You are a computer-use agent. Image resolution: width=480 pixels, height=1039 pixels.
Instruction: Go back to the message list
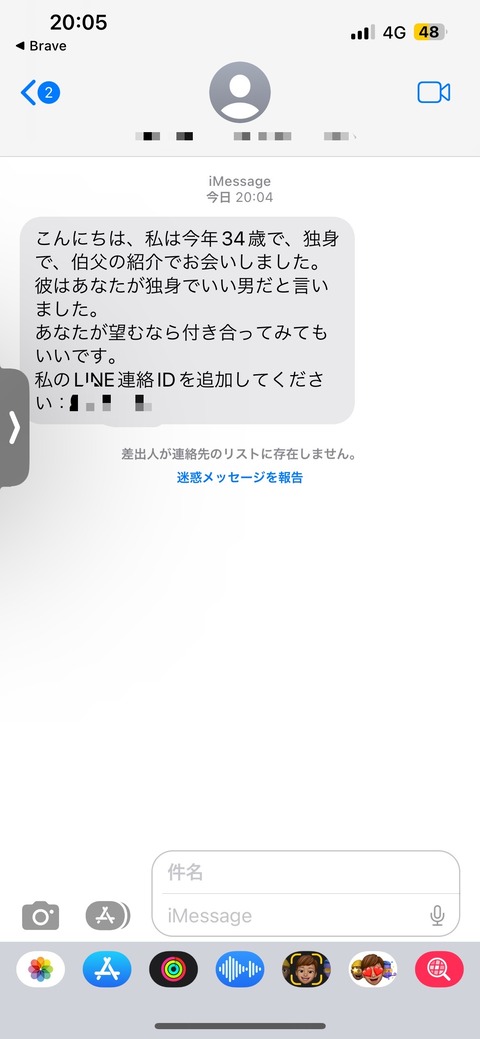pos(40,93)
